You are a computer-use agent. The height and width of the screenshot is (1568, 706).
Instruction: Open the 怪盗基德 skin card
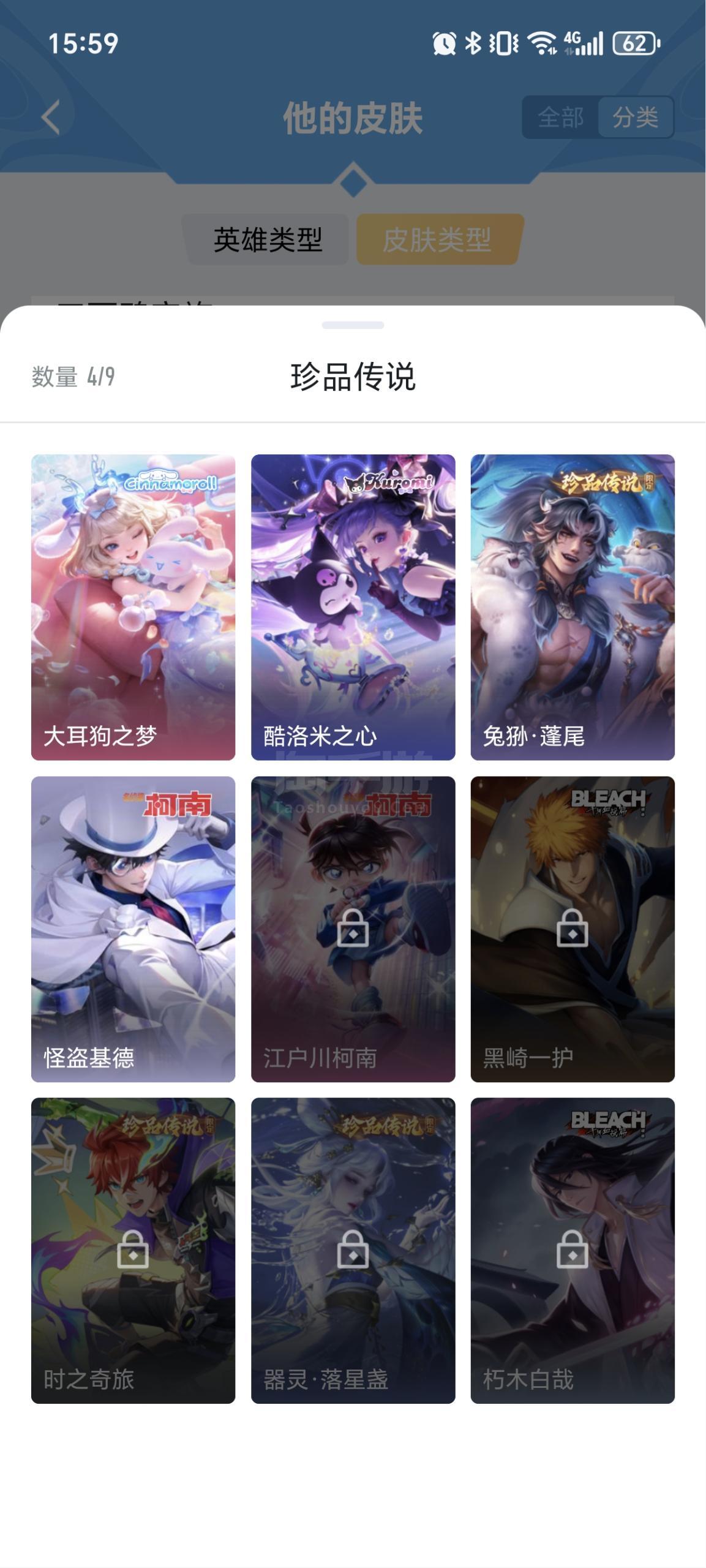click(x=133, y=929)
